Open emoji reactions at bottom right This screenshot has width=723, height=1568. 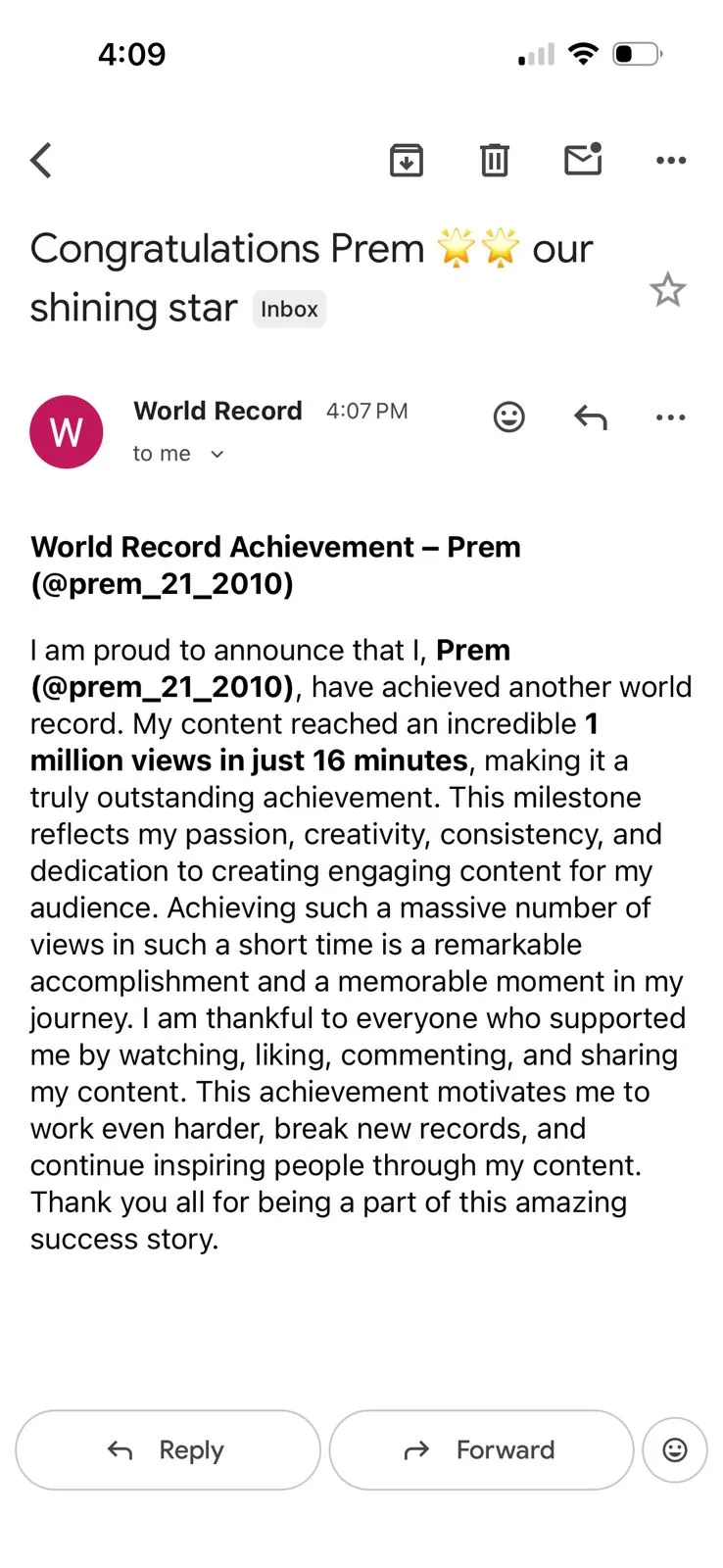[x=675, y=1450]
